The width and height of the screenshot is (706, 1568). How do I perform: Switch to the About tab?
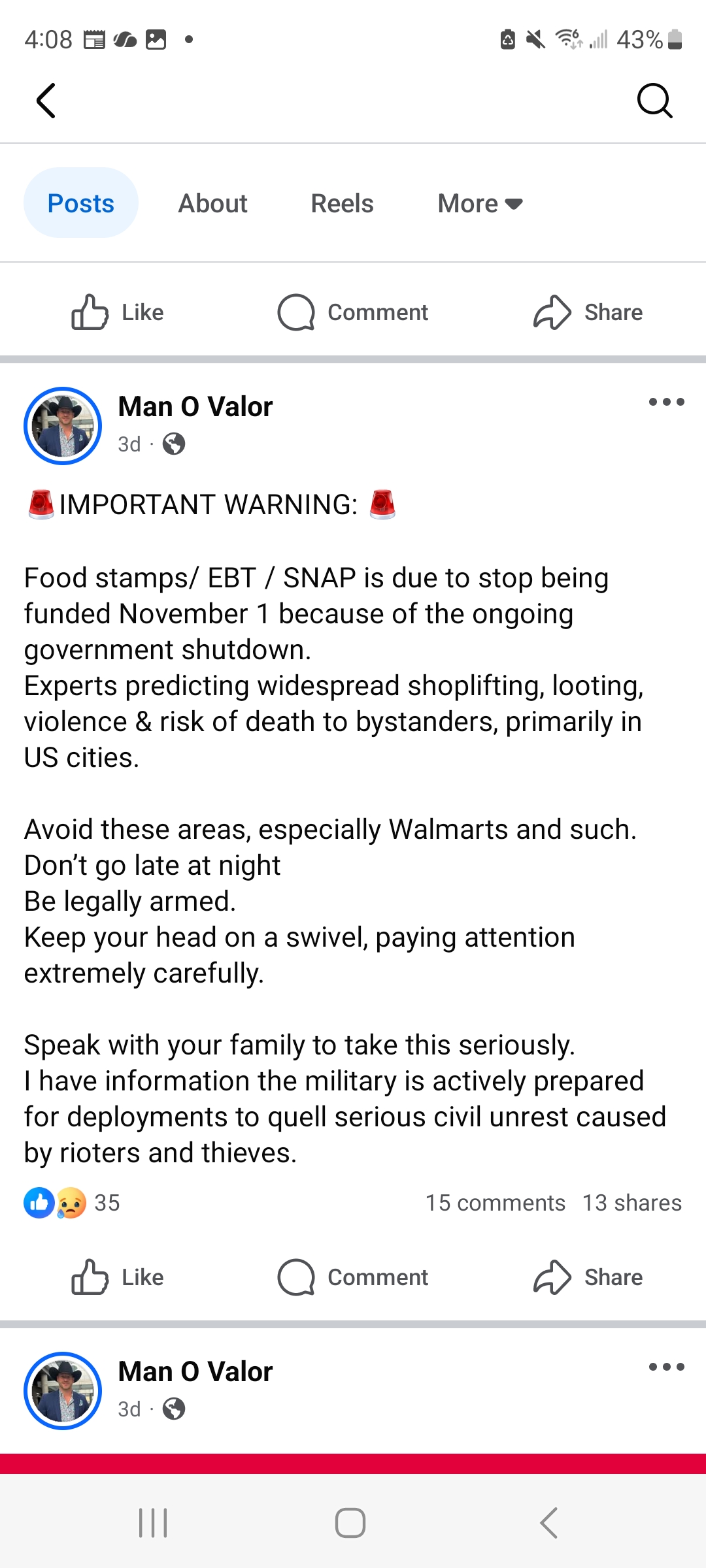click(x=212, y=203)
